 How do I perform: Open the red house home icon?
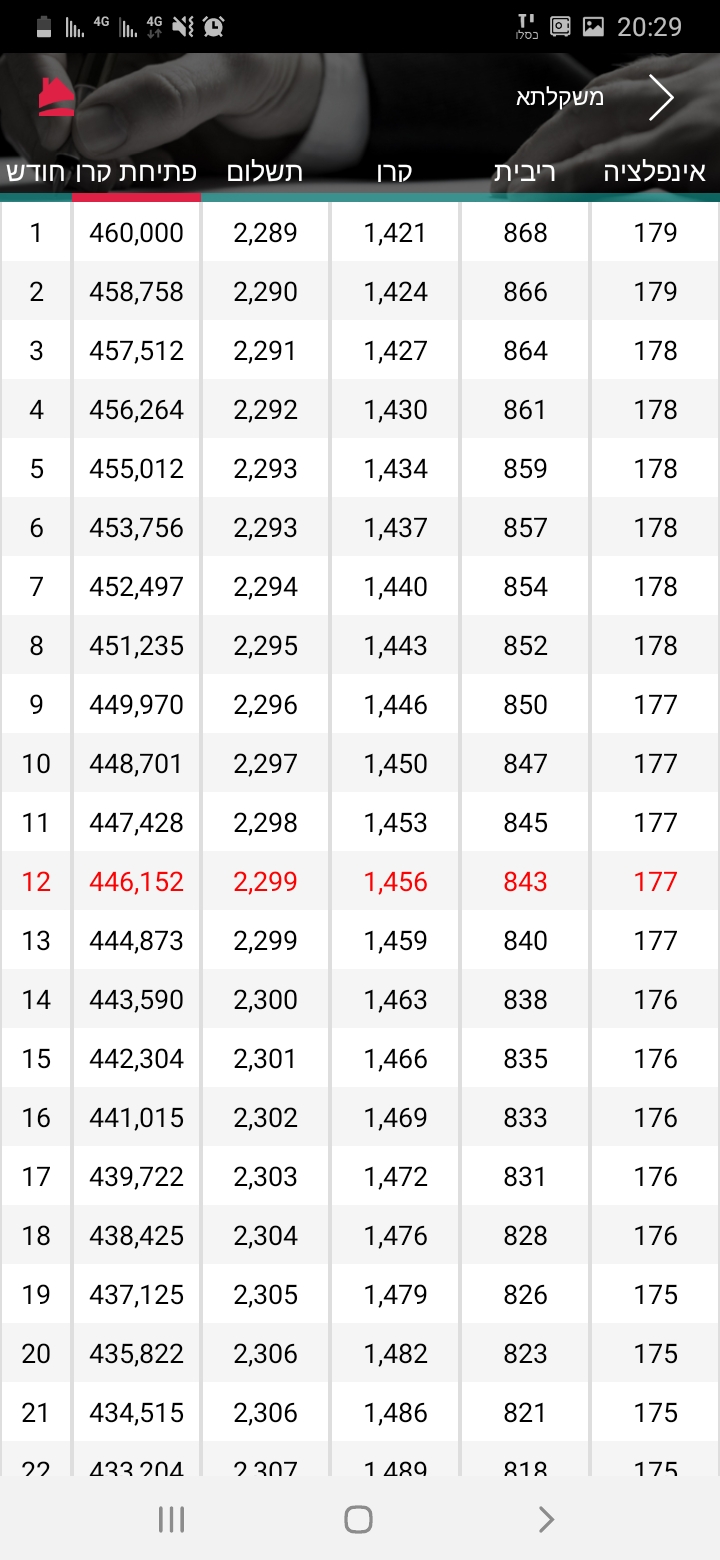(57, 98)
